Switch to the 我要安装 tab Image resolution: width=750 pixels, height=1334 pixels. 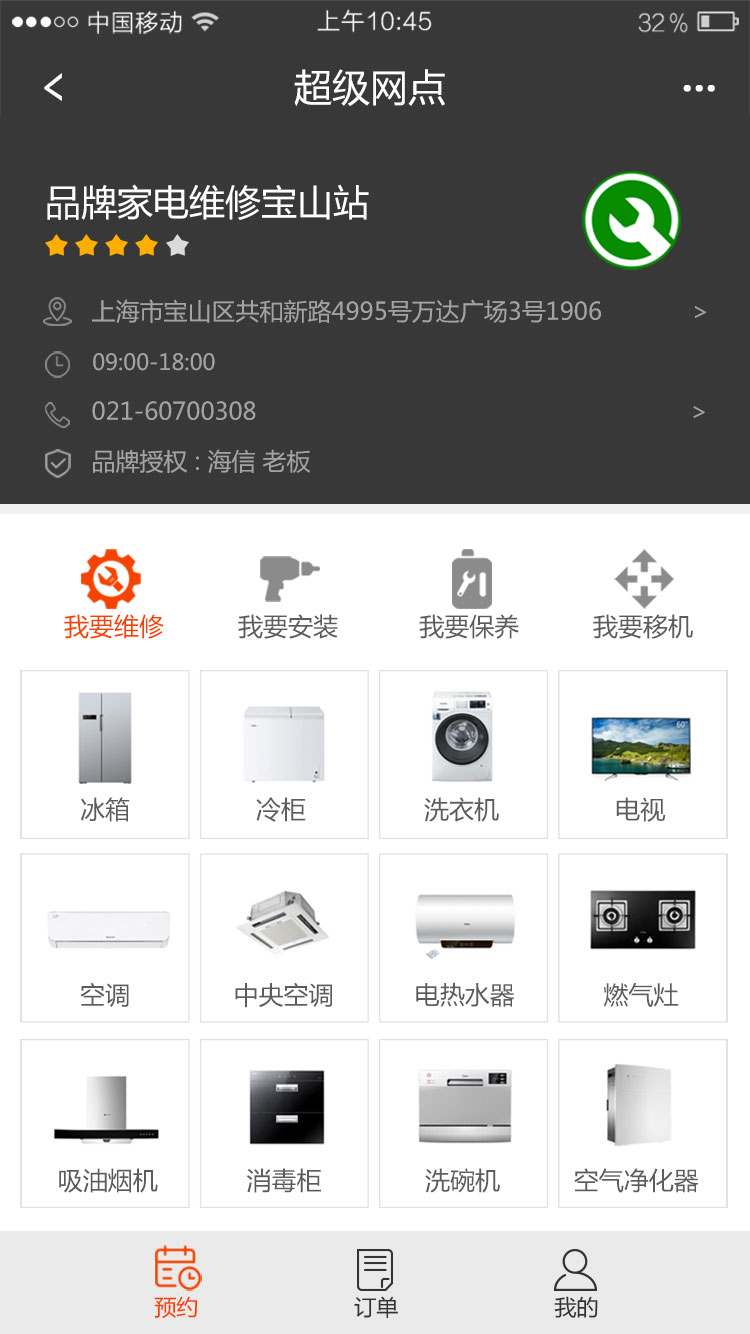(288, 595)
